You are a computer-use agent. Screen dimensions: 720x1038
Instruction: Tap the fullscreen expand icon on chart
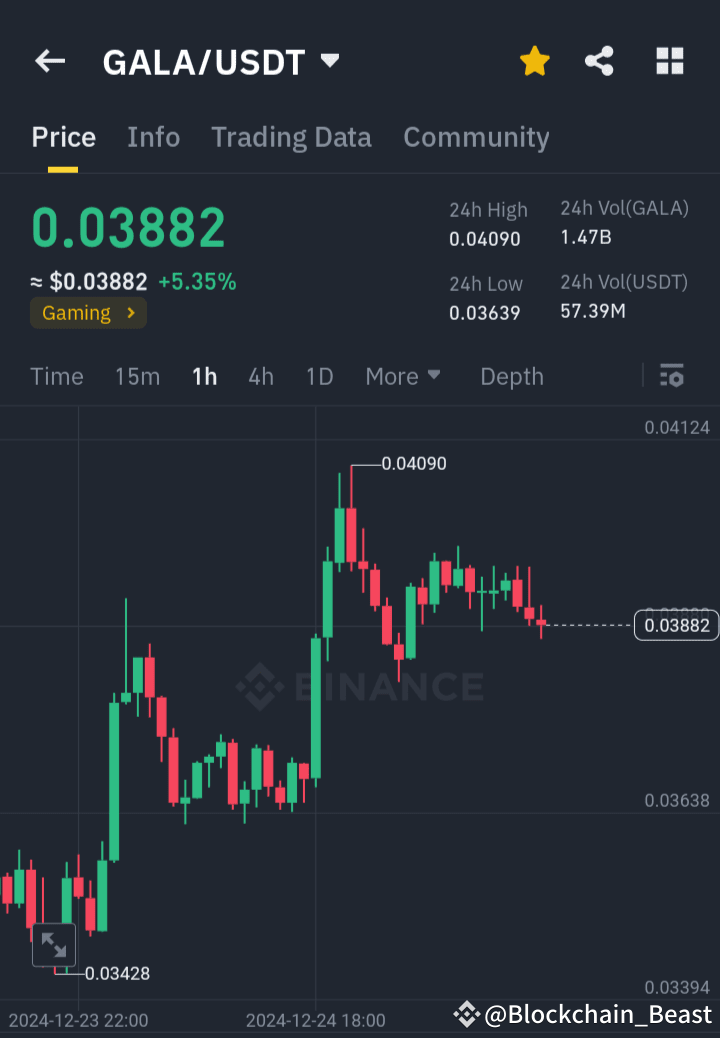click(x=55, y=944)
